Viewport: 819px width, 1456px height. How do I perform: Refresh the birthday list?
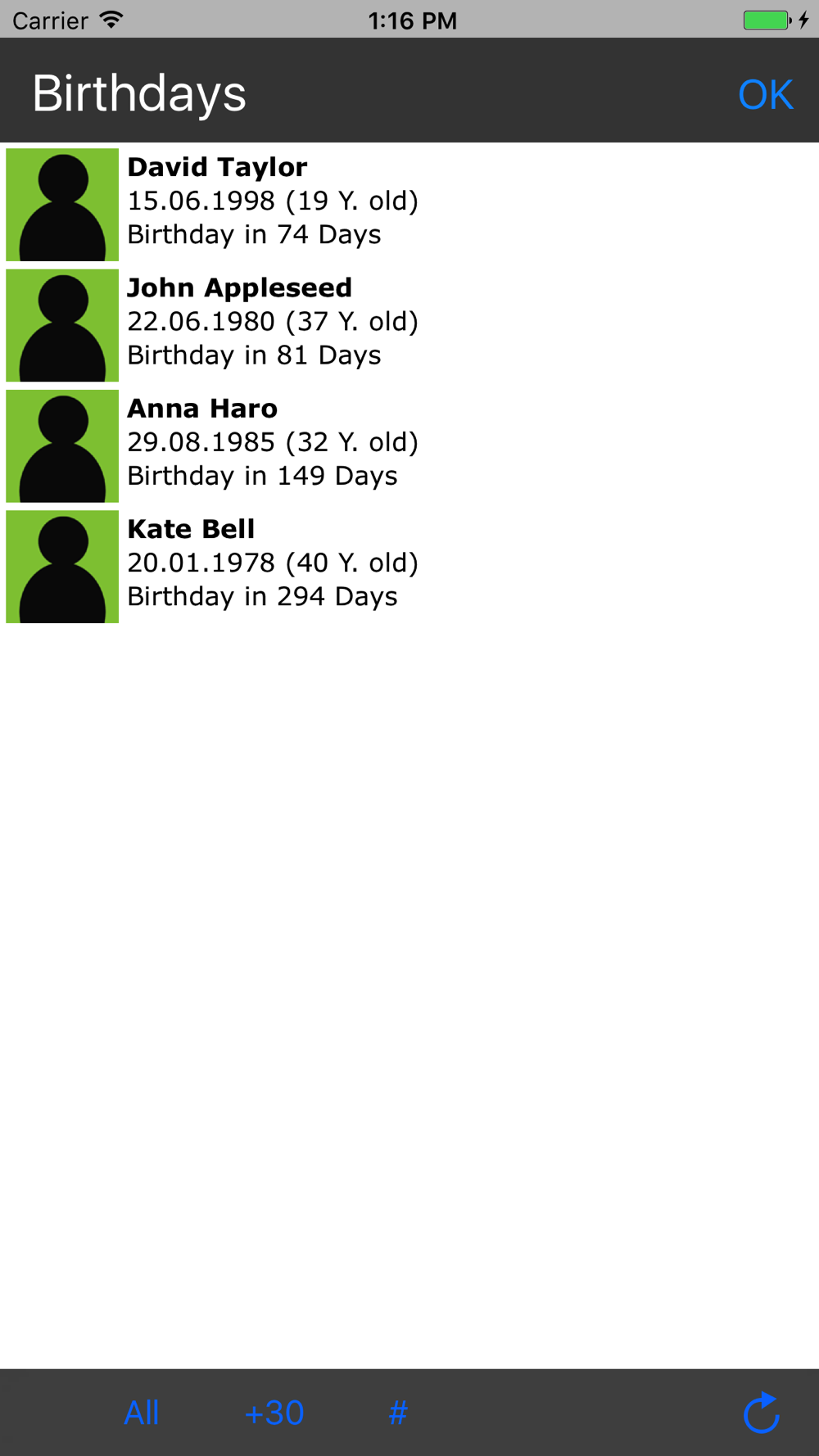click(762, 1413)
